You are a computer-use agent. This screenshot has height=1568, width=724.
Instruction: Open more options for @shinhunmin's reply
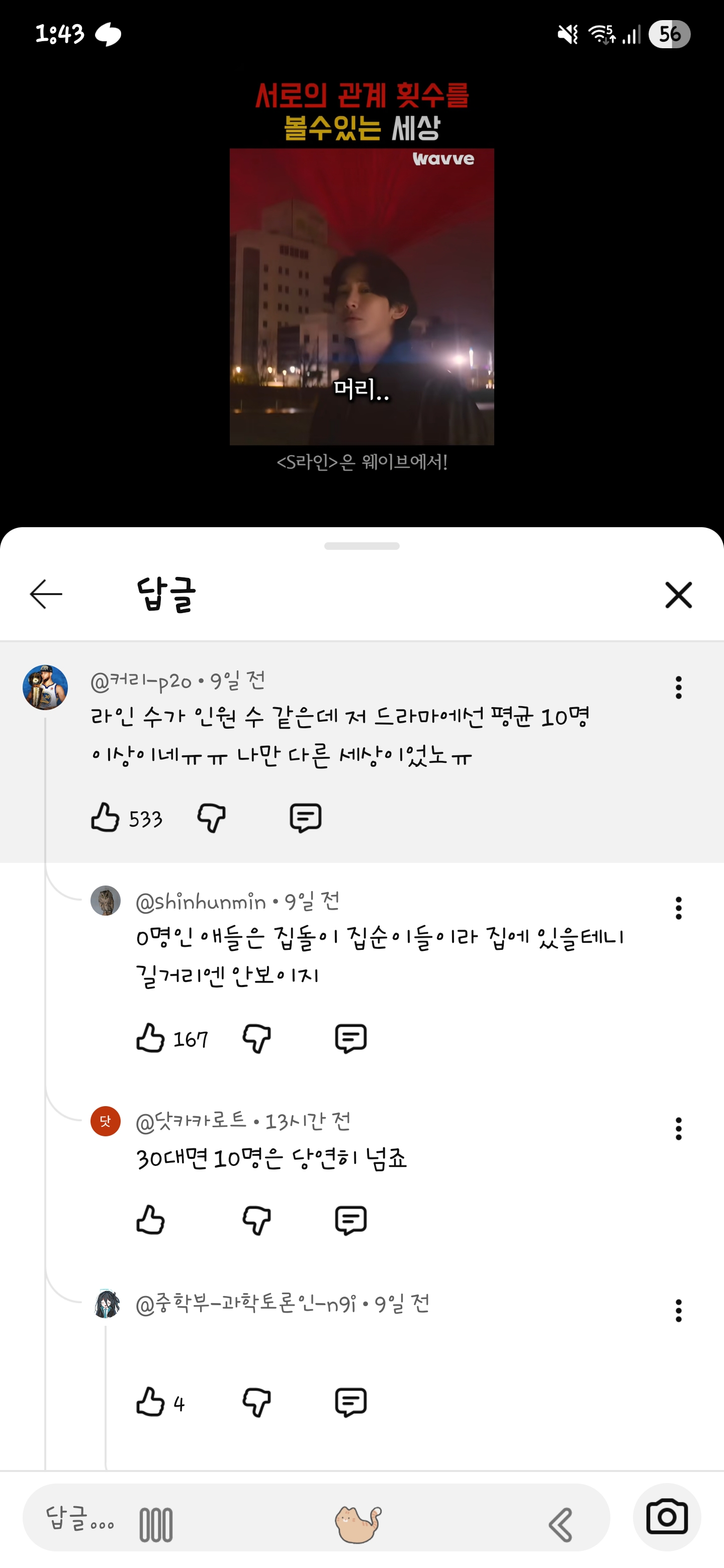click(678, 908)
